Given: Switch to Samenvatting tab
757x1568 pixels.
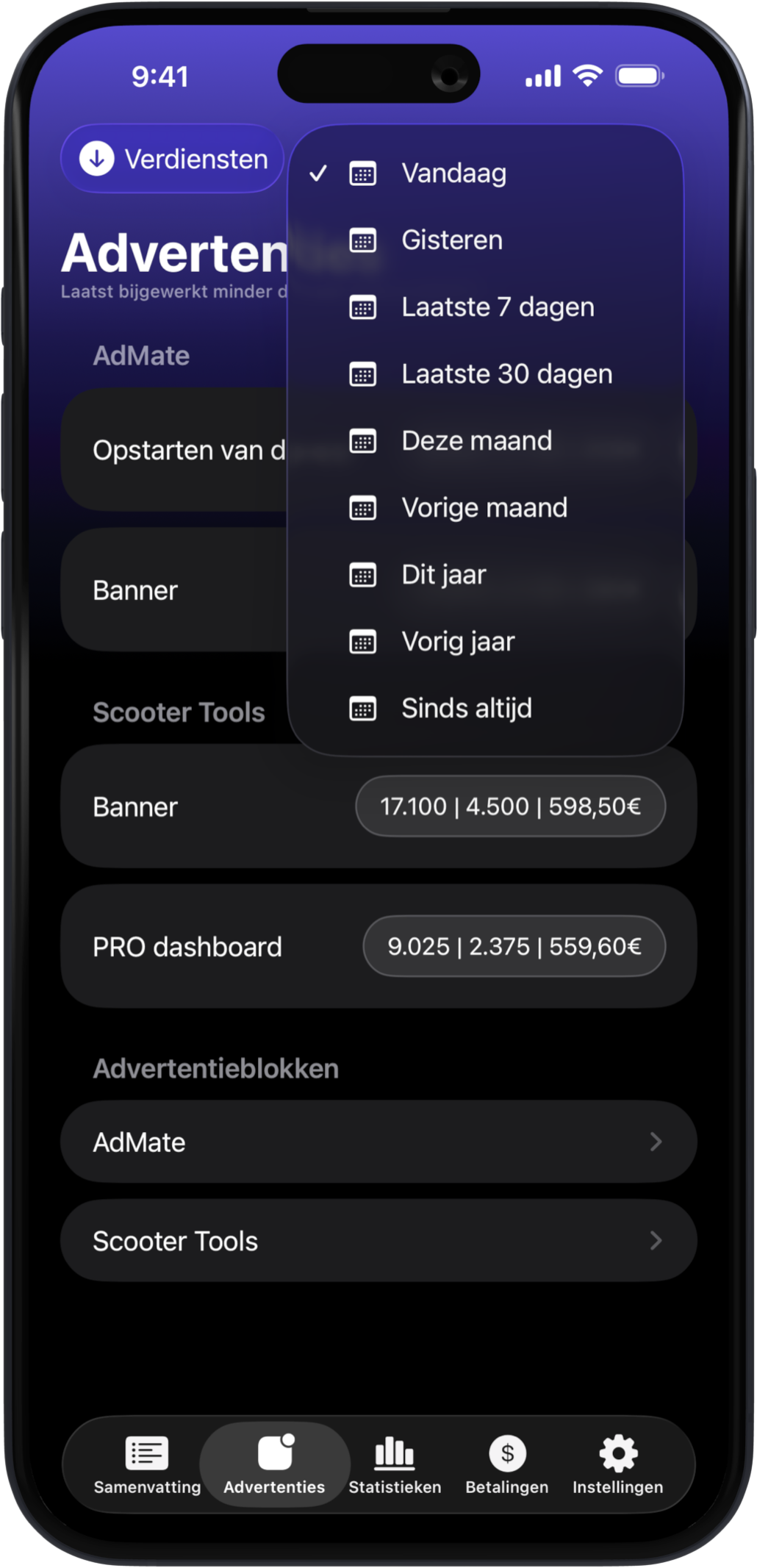Looking at the screenshot, I should tap(147, 1464).
